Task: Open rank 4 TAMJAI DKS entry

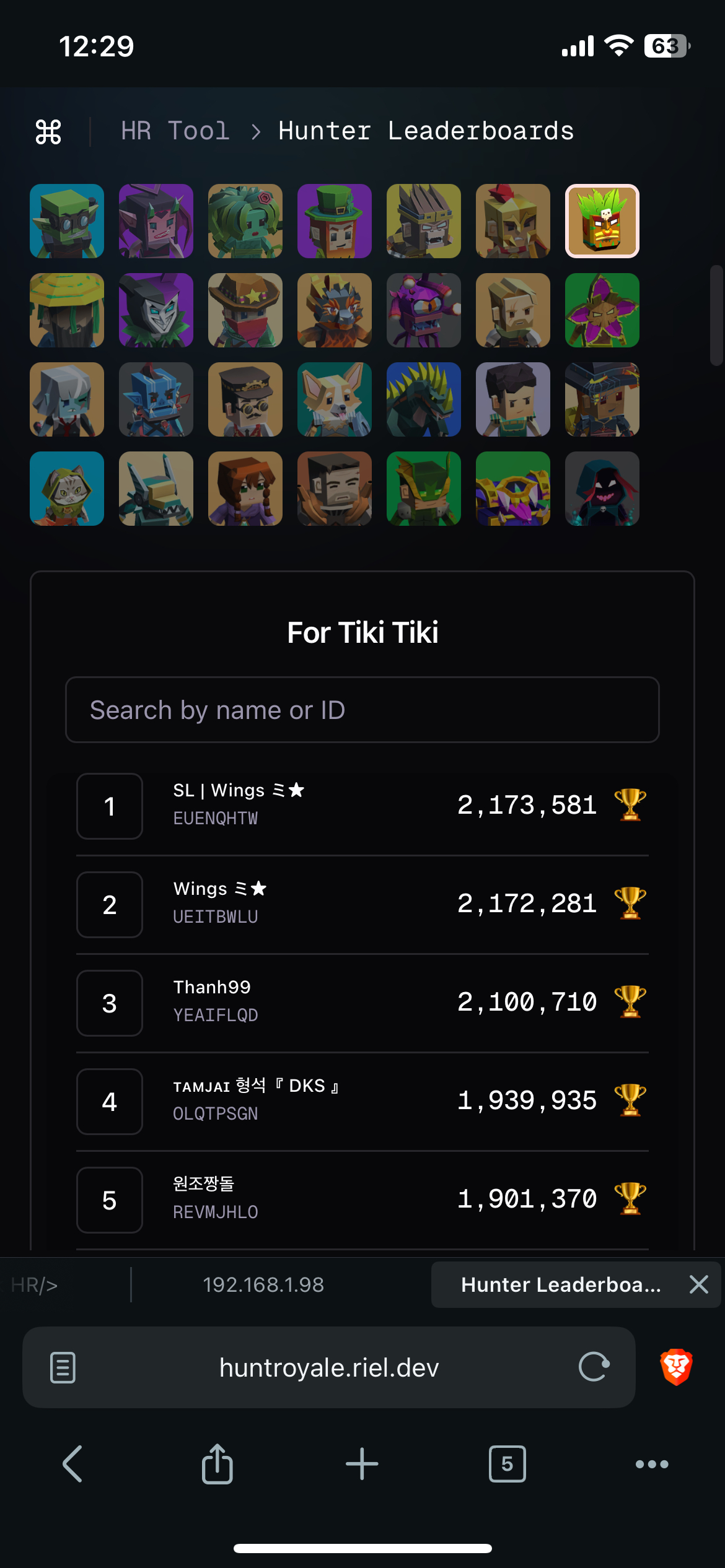Action: point(362,1102)
